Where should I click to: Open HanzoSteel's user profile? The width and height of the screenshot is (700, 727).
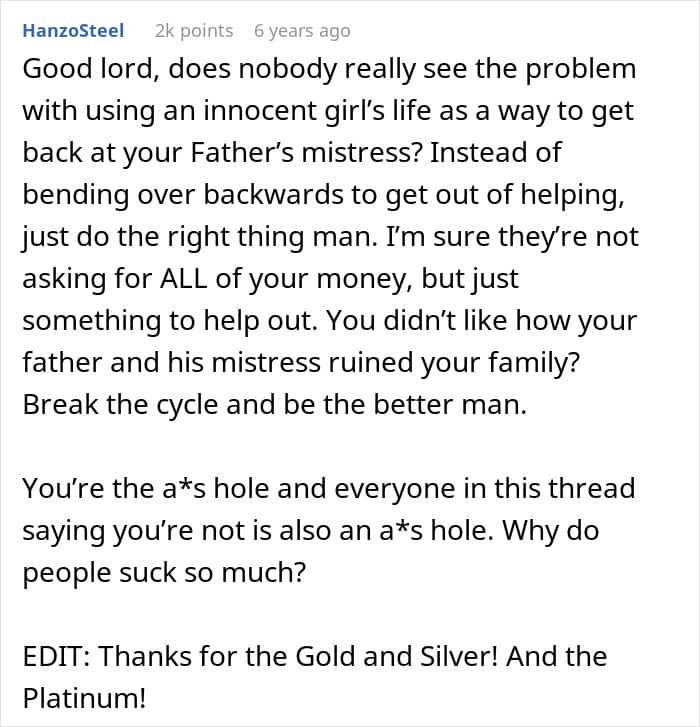pos(73,31)
